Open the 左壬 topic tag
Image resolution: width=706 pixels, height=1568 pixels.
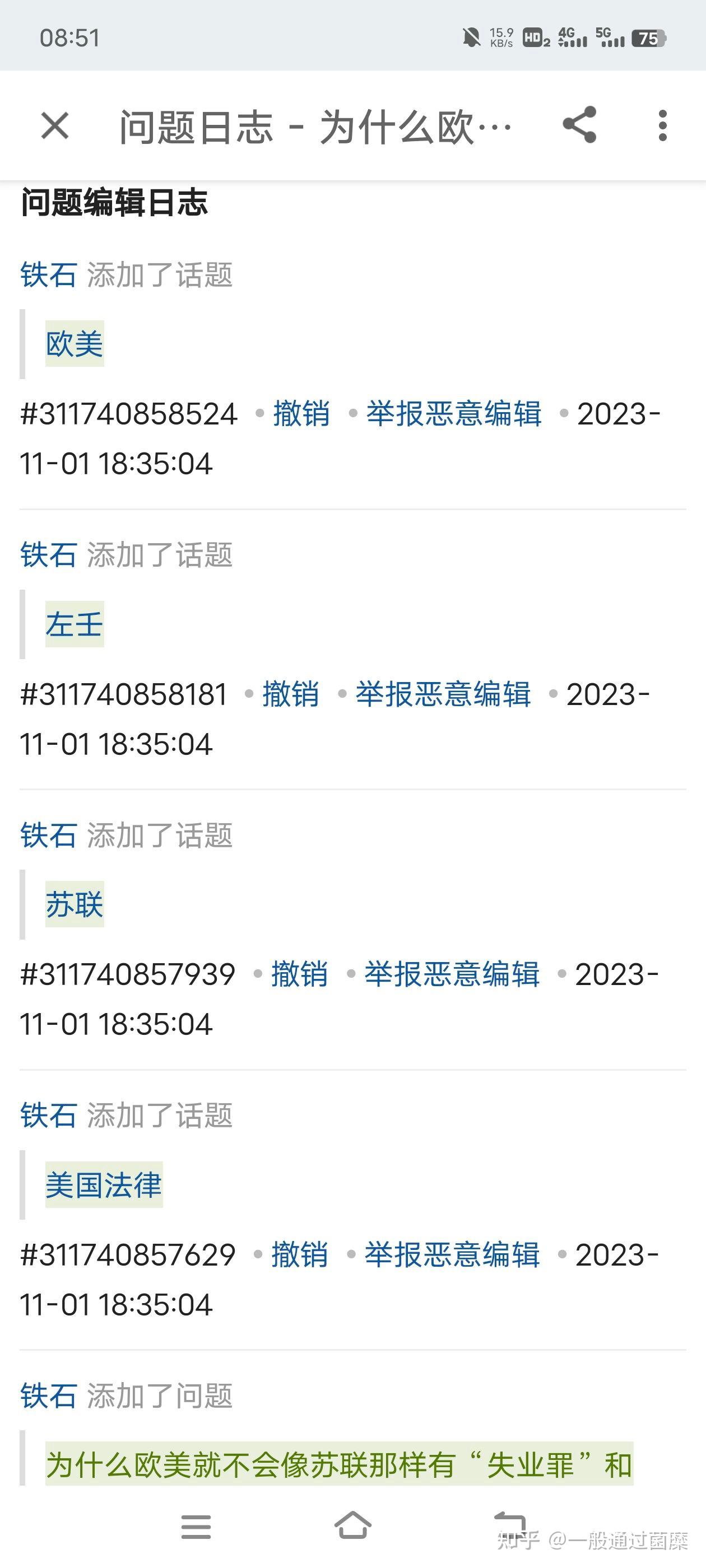(75, 624)
